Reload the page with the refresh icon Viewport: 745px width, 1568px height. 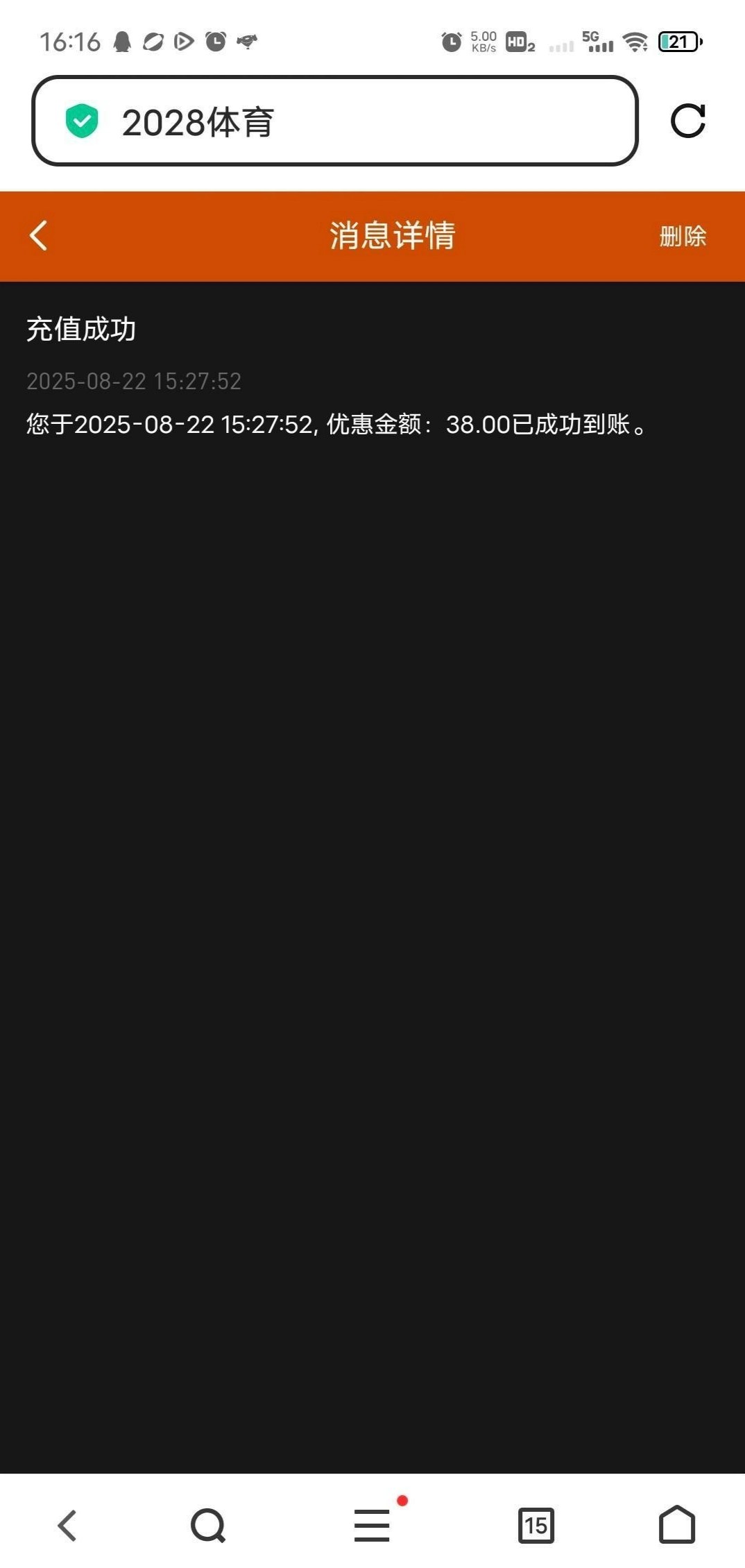pyautogui.click(x=687, y=121)
